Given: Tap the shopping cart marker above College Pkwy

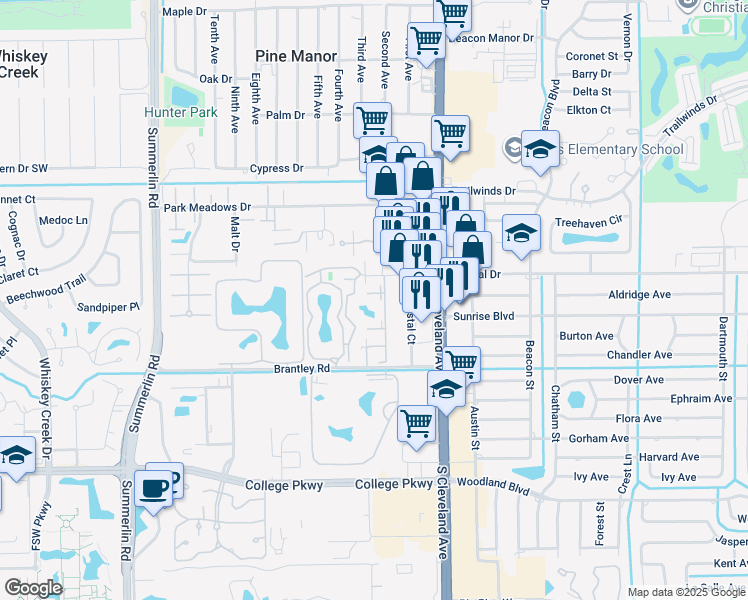Looking at the screenshot, I should [x=416, y=424].
